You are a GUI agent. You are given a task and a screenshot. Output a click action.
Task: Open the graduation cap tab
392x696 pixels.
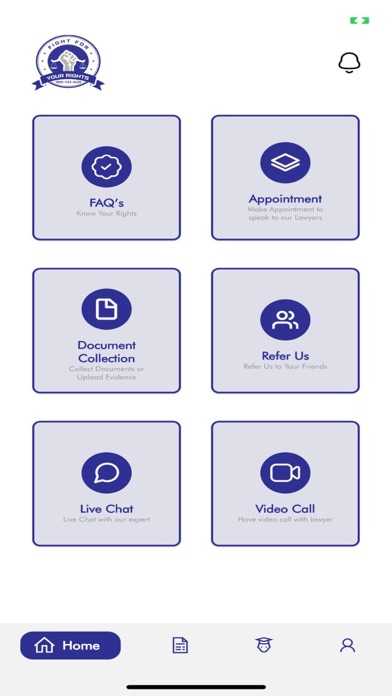point(264,645)
